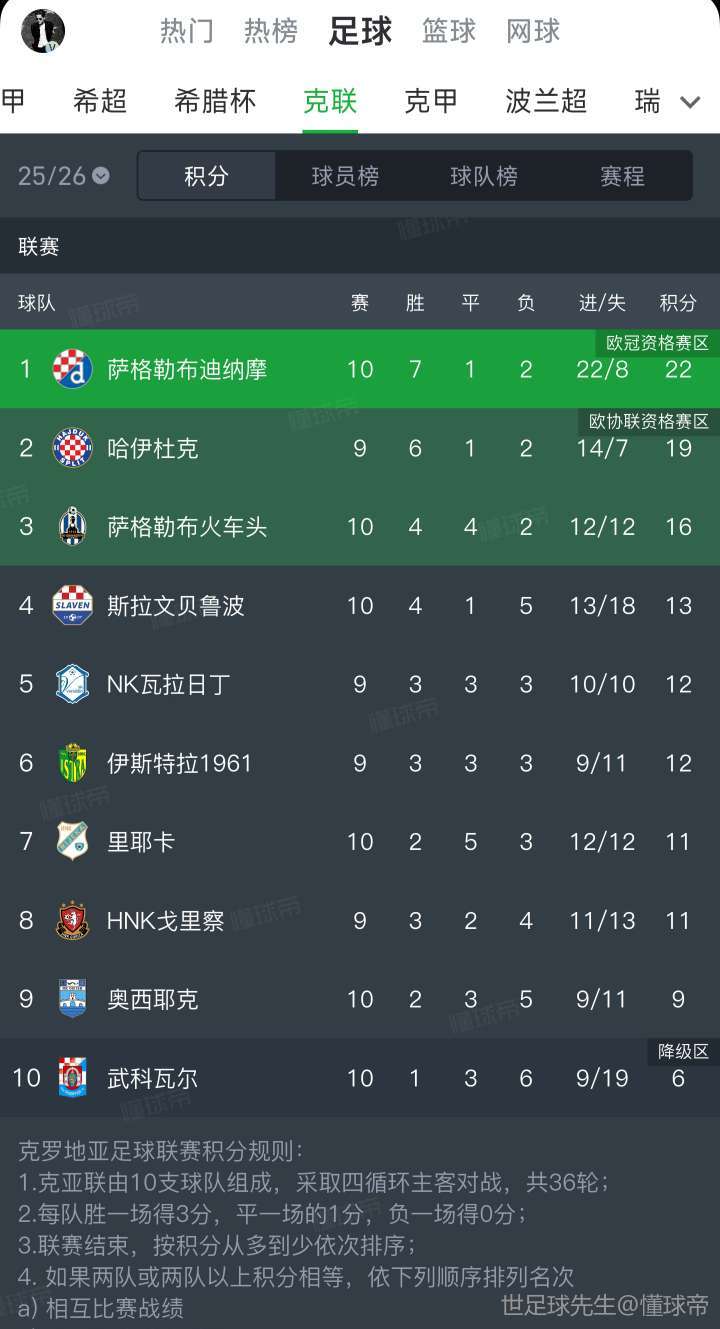Switch to the 赛程 segment

[x=622, y=177]
